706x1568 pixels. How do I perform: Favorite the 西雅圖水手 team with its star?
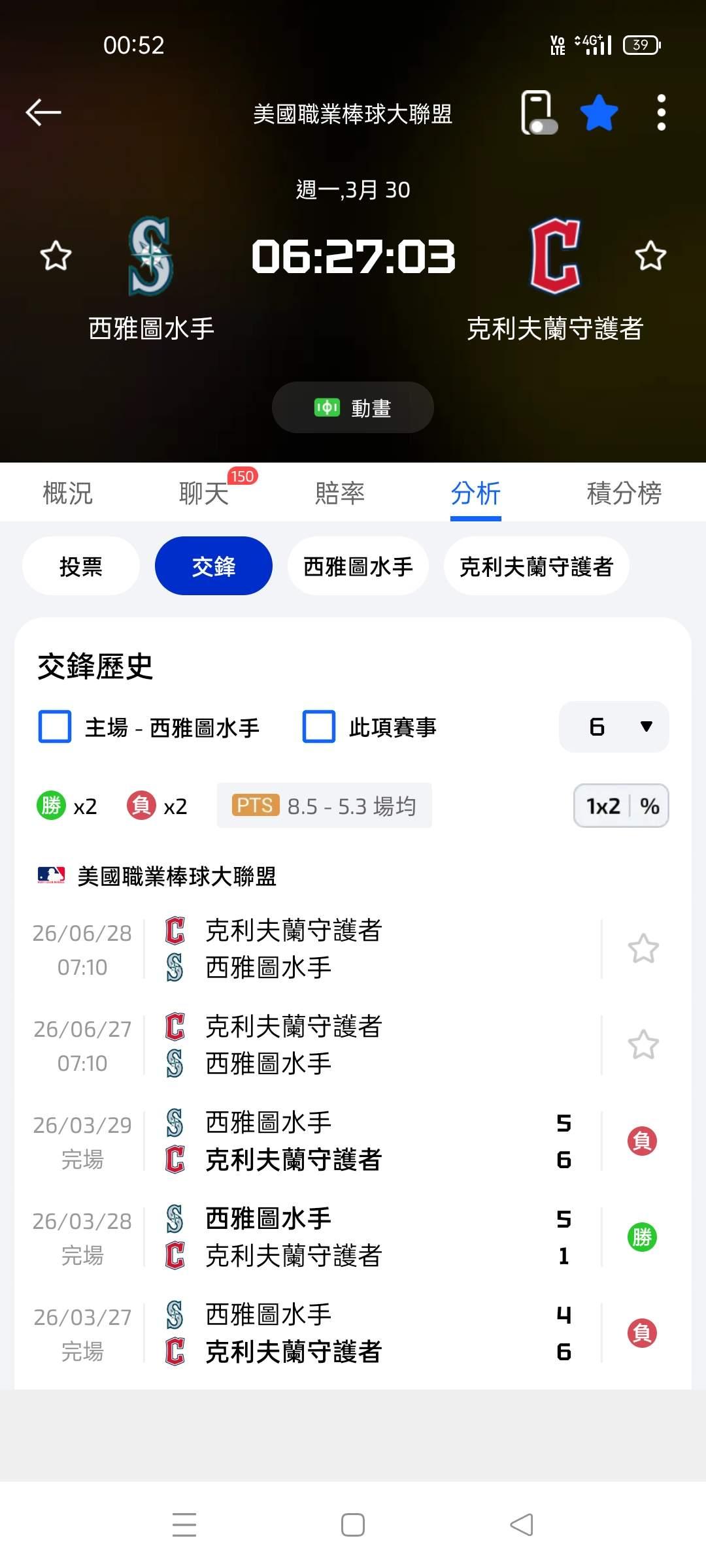coord(56,255)
